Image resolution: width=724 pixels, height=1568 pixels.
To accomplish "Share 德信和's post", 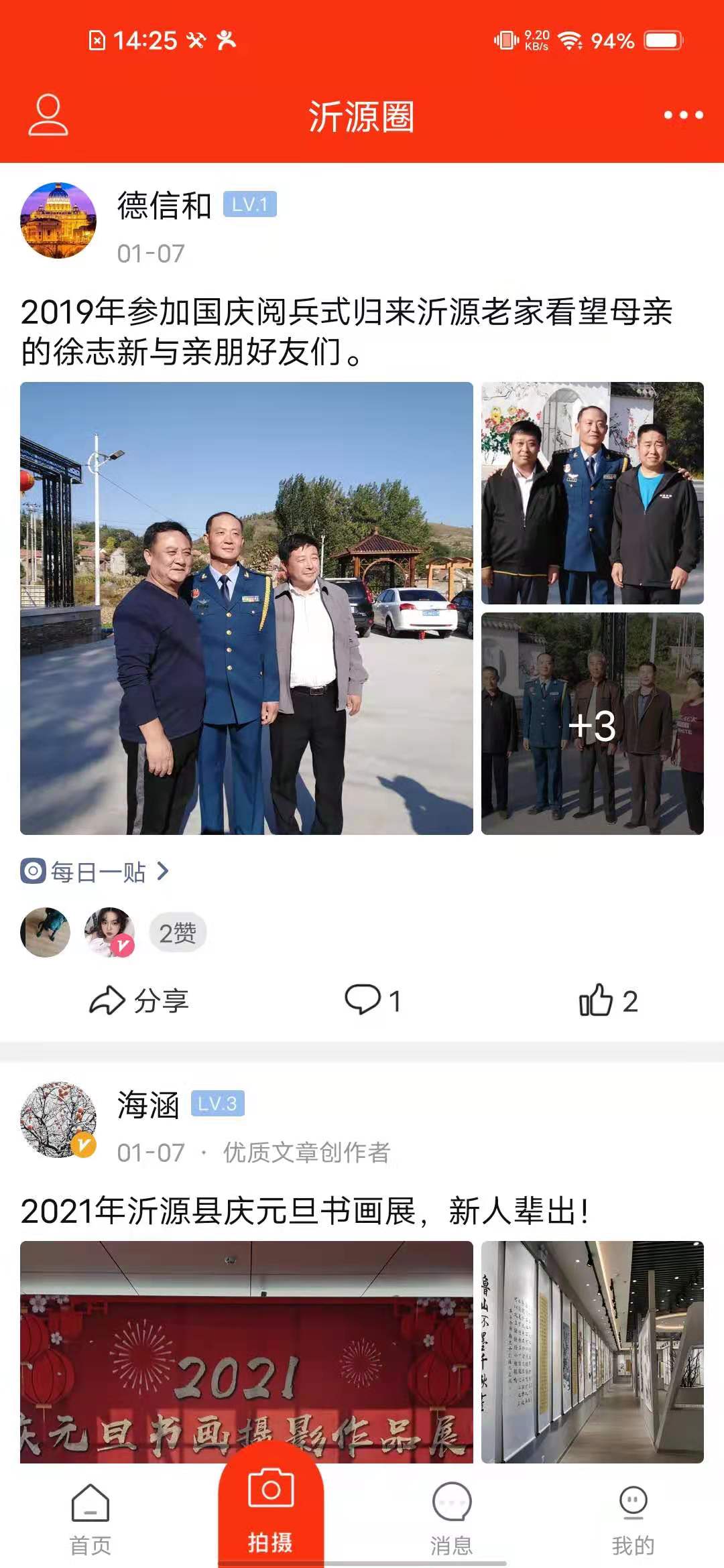I will click(x=139, y=1001).
